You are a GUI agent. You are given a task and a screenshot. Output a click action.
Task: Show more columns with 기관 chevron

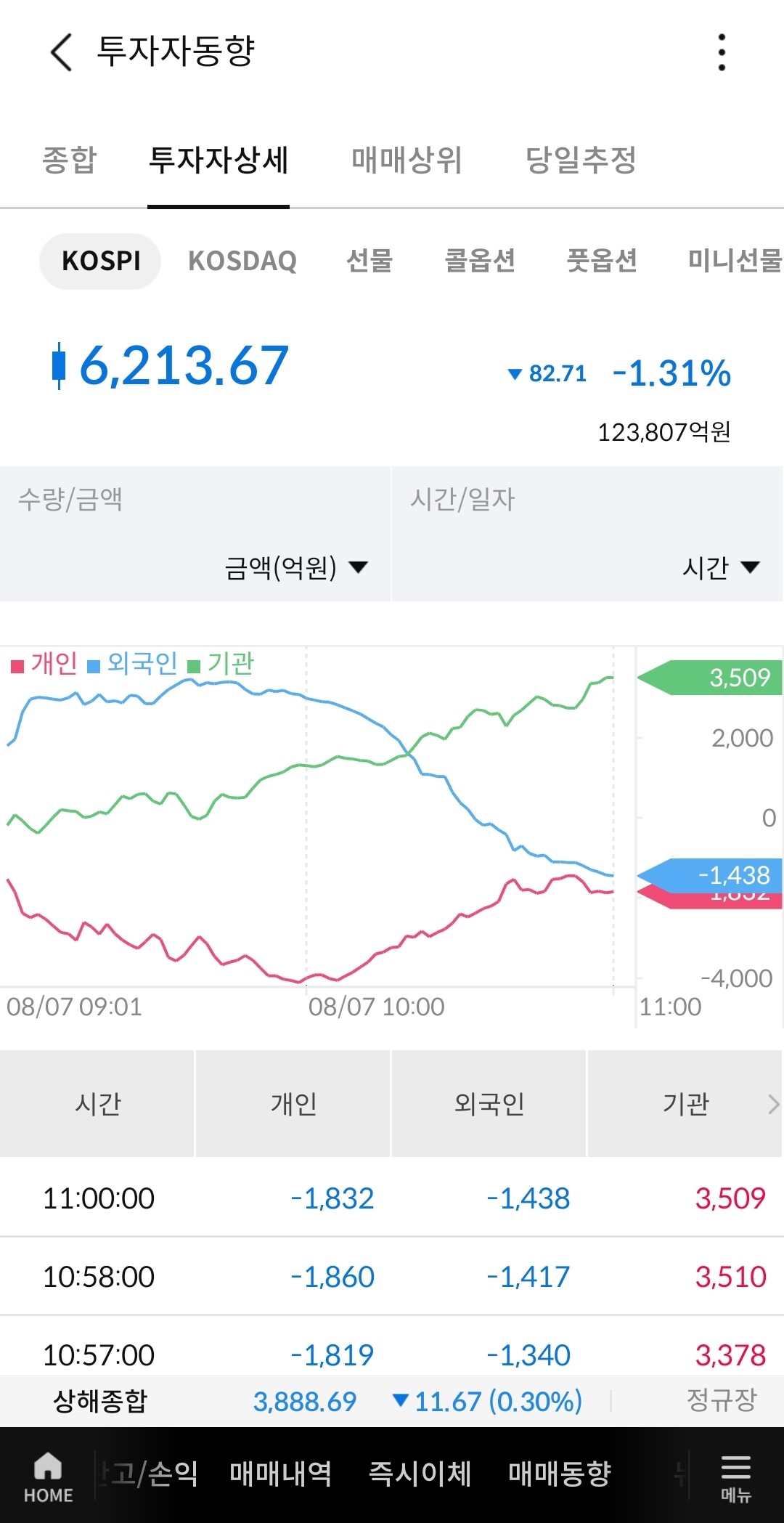[773, 1105]
